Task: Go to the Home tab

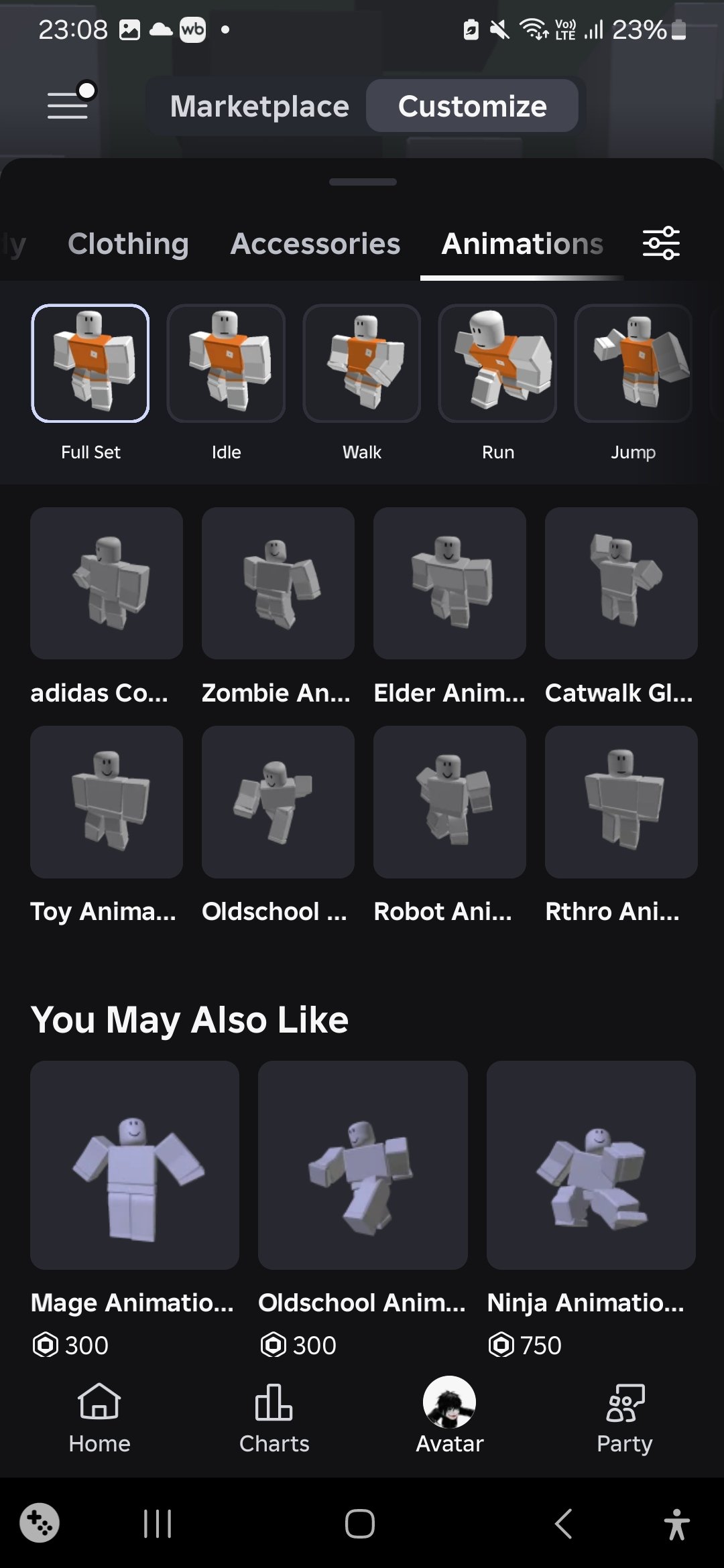Action: point(99,1418)
